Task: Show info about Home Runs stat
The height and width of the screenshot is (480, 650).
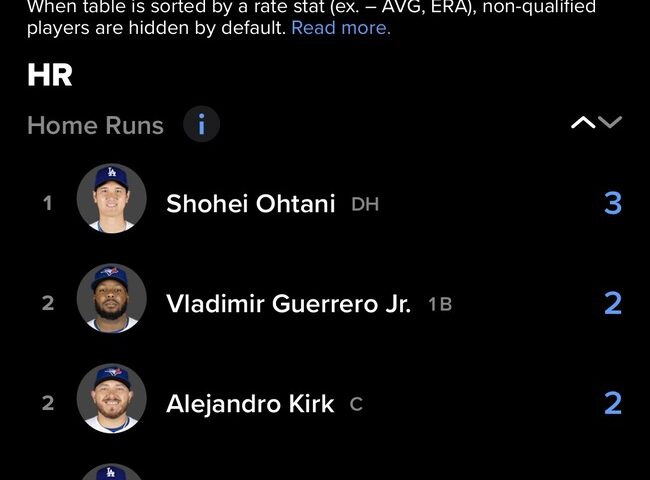Action: [201, 125]
